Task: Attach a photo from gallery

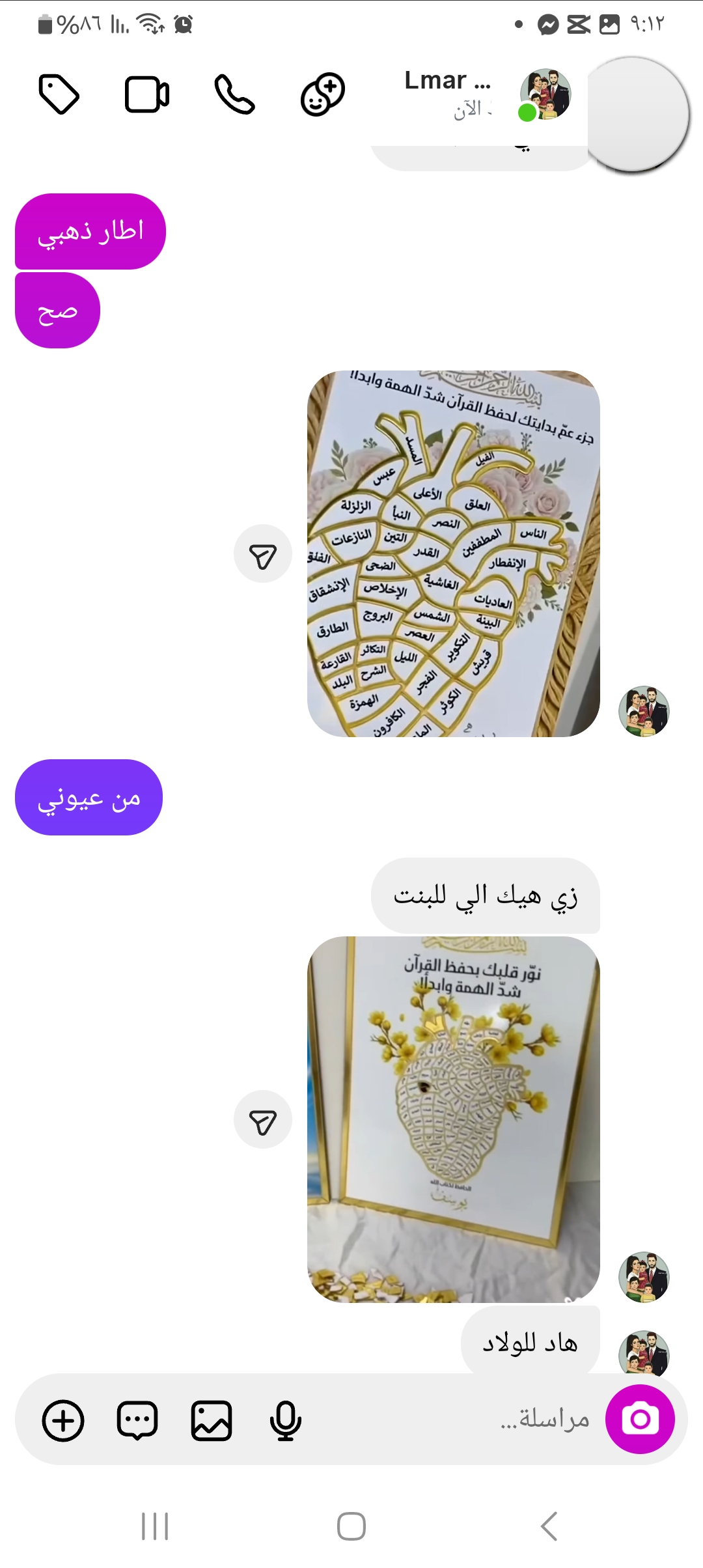Action: (x=212, y=1420)
